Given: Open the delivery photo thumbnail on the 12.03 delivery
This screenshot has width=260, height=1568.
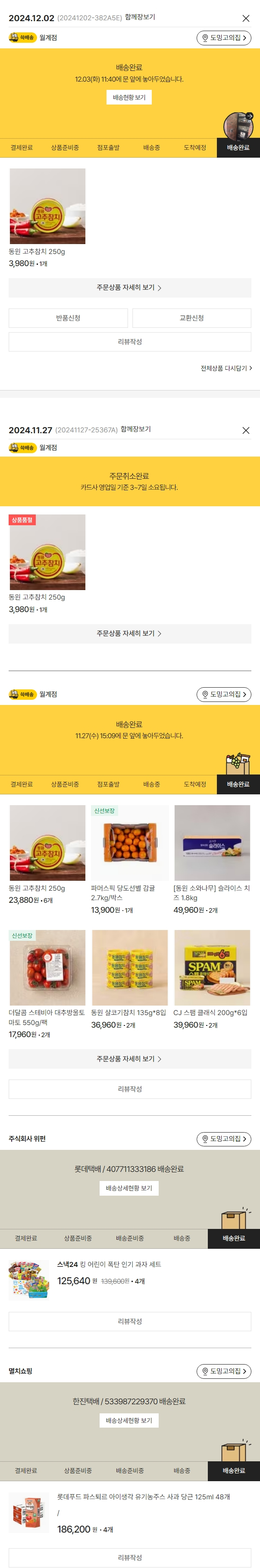Looking at the screenshot, I should pos(238,126).
